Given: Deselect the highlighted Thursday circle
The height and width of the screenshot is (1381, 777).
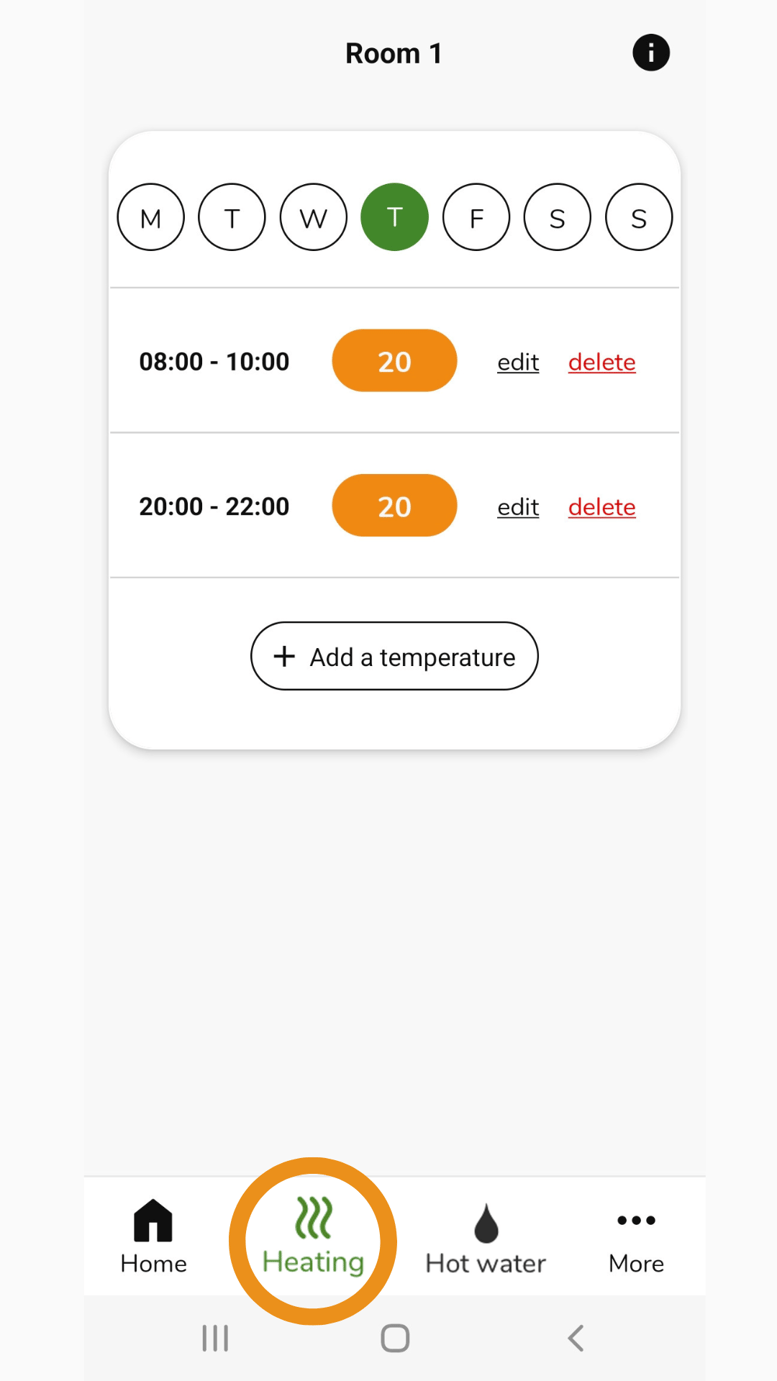Looking at the screenshot, I should pos(394,217).
